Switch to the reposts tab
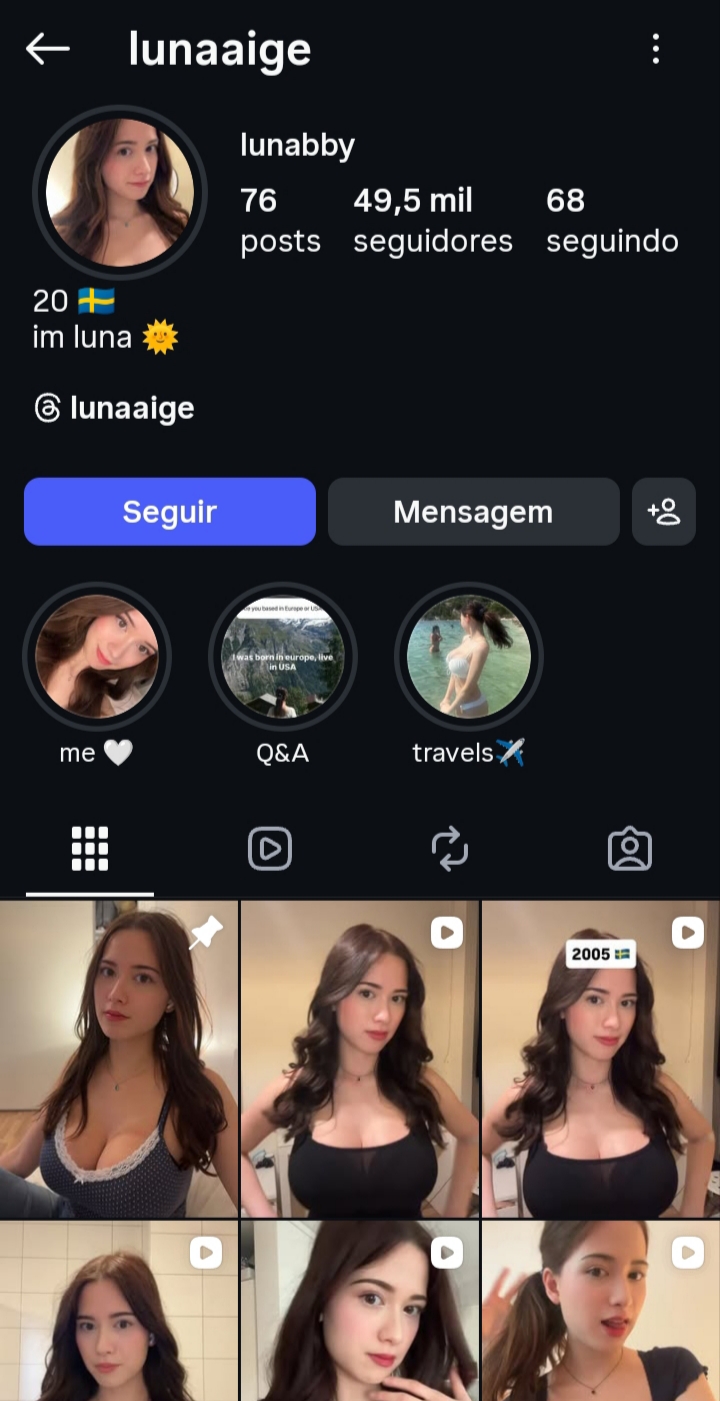This screenshot has width=720, height=1401. click(450, 849)
